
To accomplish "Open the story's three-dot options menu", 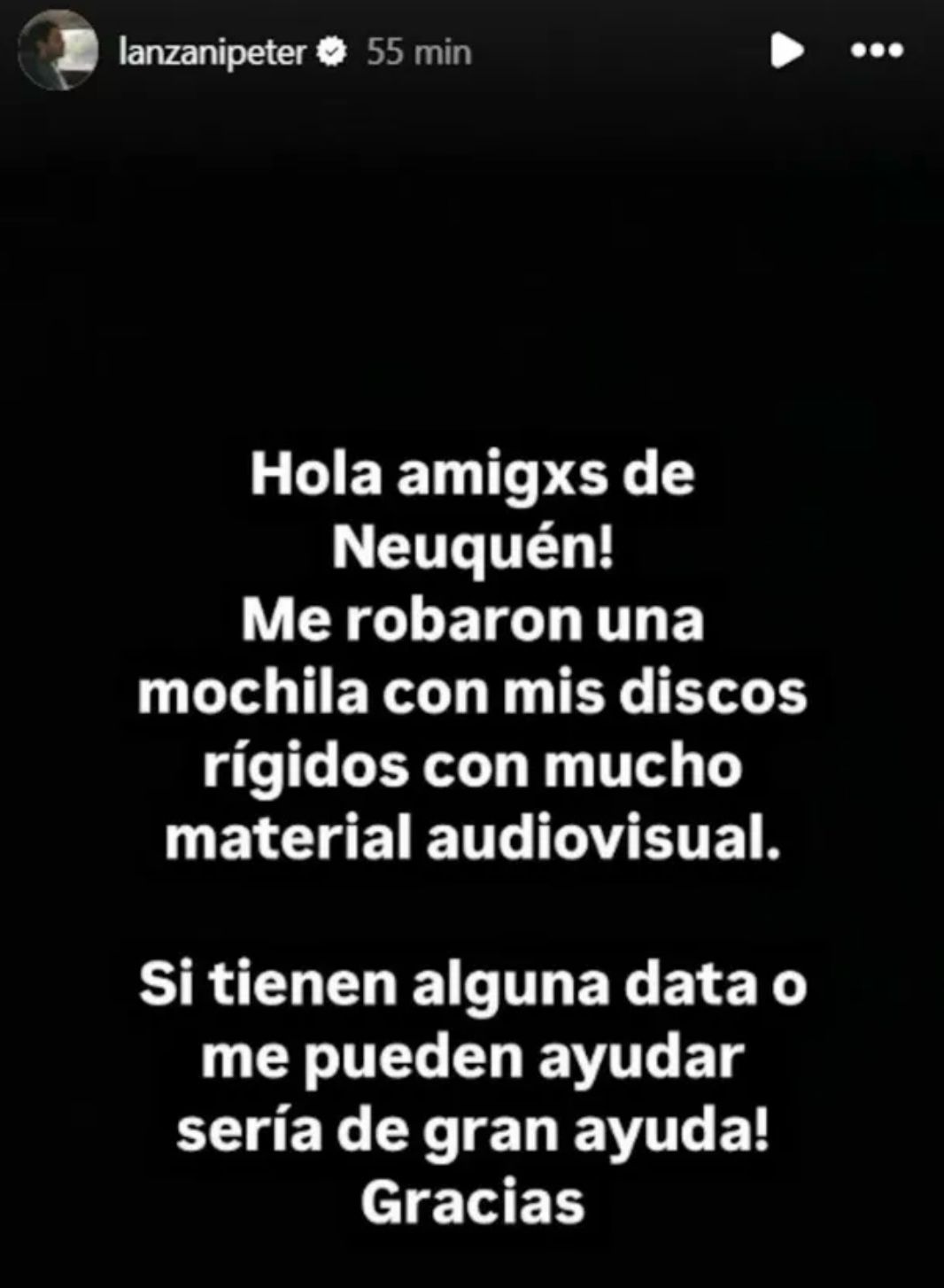I will click(877, 50).
